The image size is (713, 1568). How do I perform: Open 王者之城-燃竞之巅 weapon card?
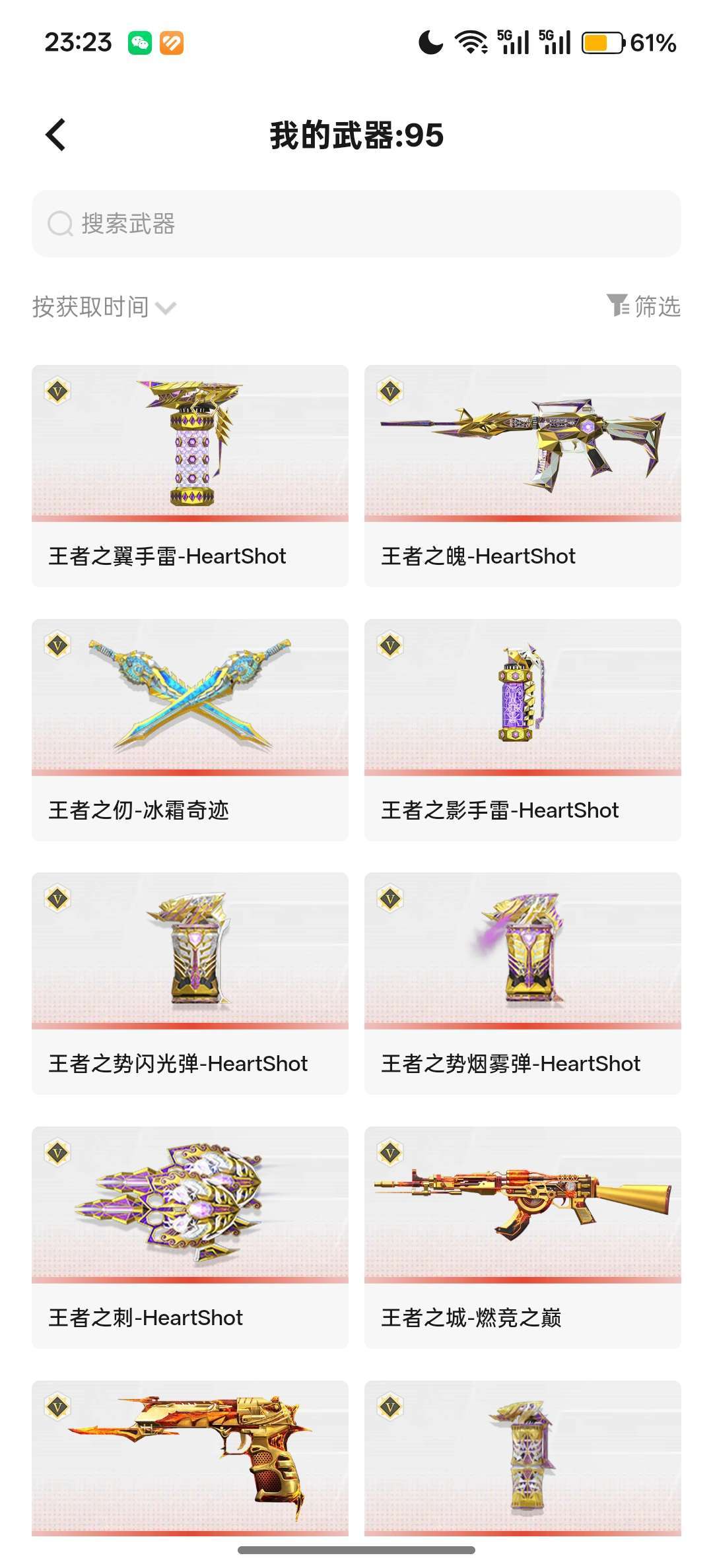click(523, 1237)
